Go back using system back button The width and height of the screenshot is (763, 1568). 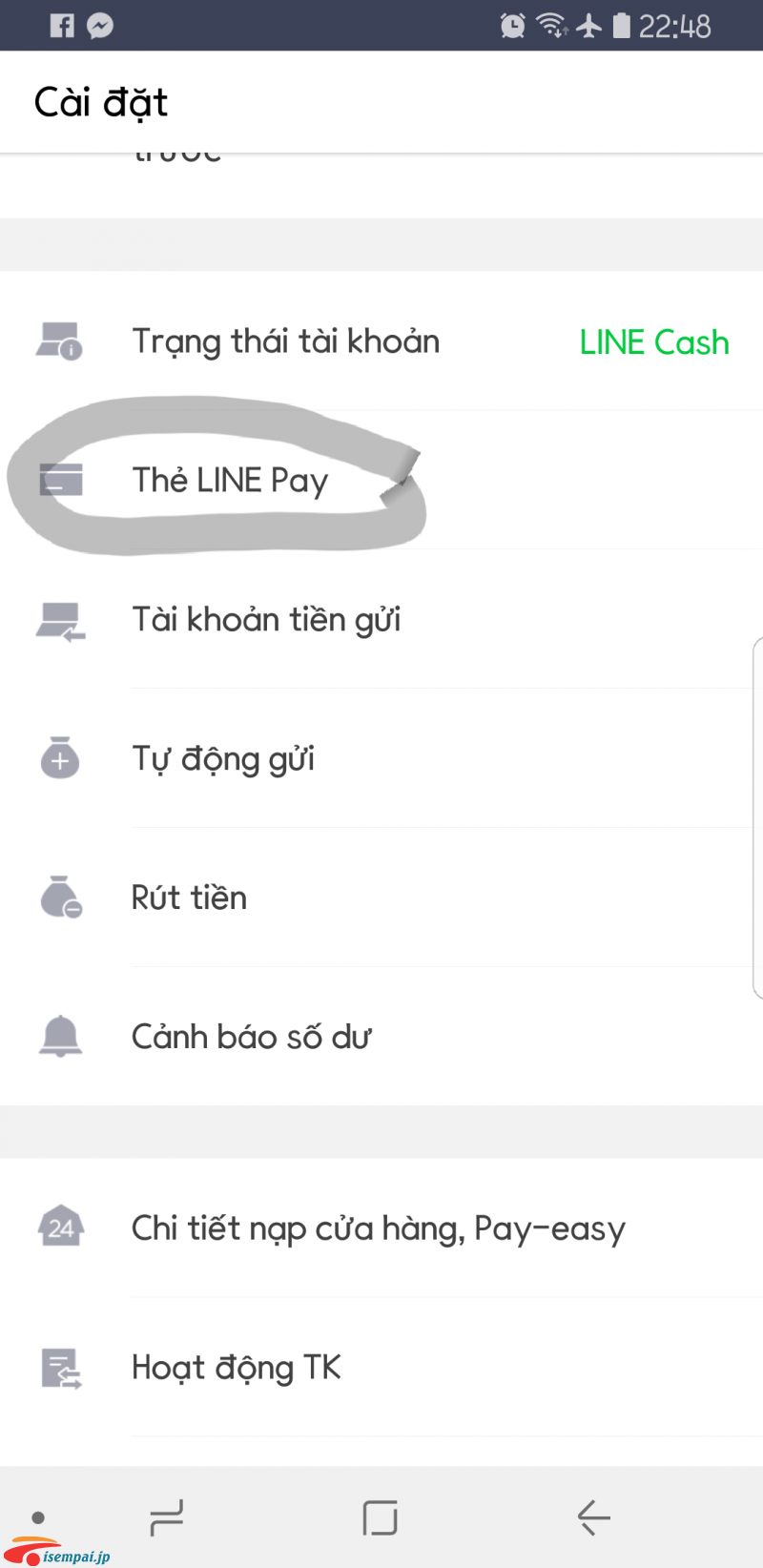[x=593, y=1516]
